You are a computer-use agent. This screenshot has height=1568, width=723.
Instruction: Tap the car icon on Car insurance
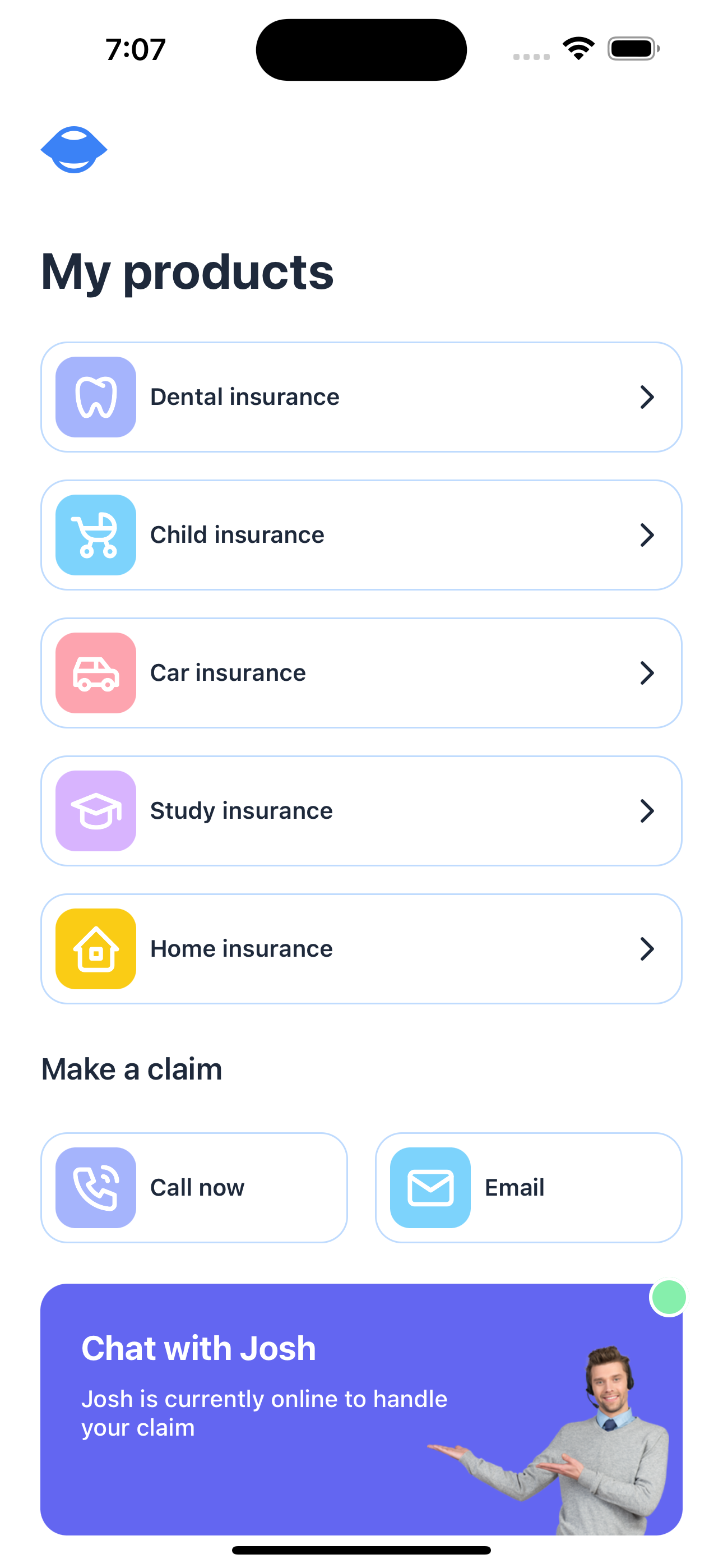click(x=95, y=672)
